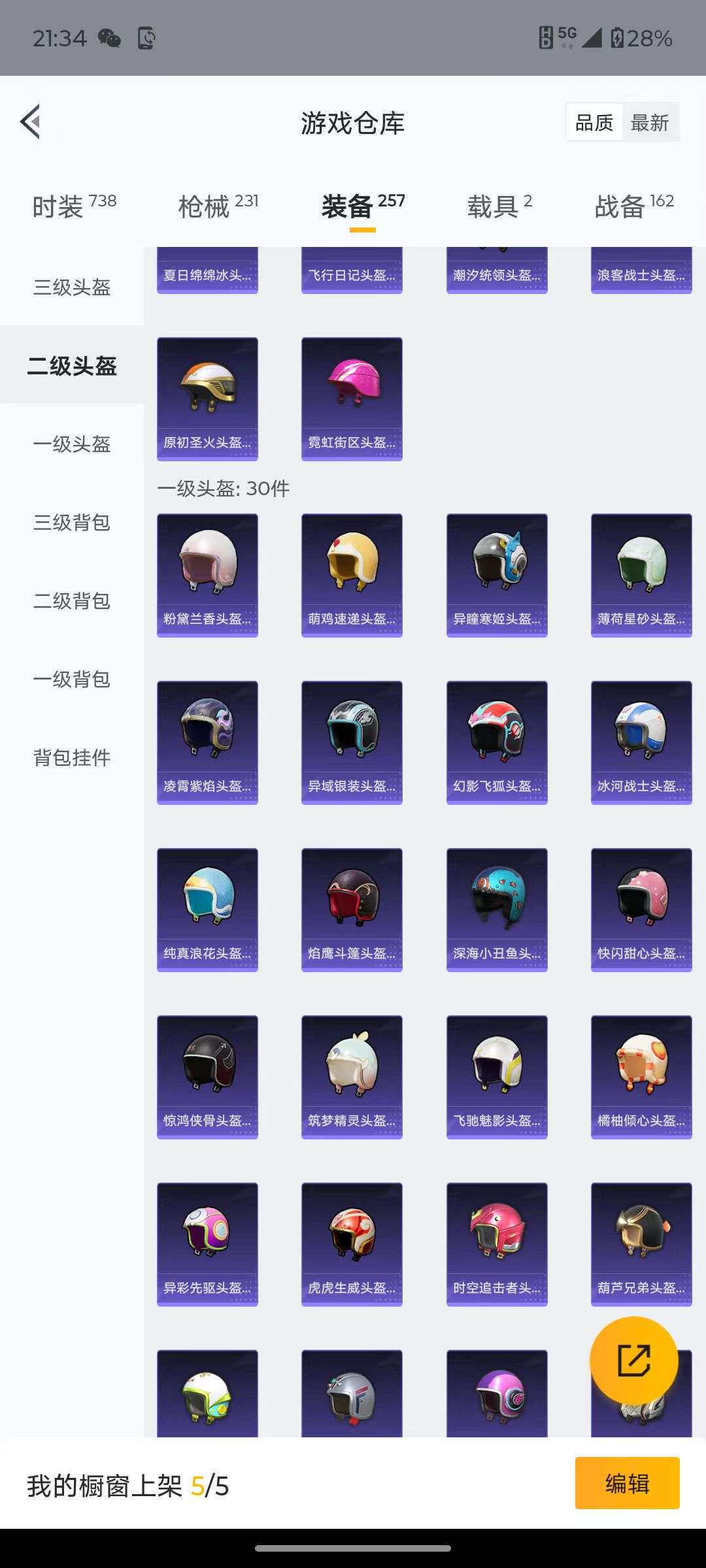Toggle sorting to 品质 quality mode
This screenshot has height=1568, width=706.
coord(594,122)
